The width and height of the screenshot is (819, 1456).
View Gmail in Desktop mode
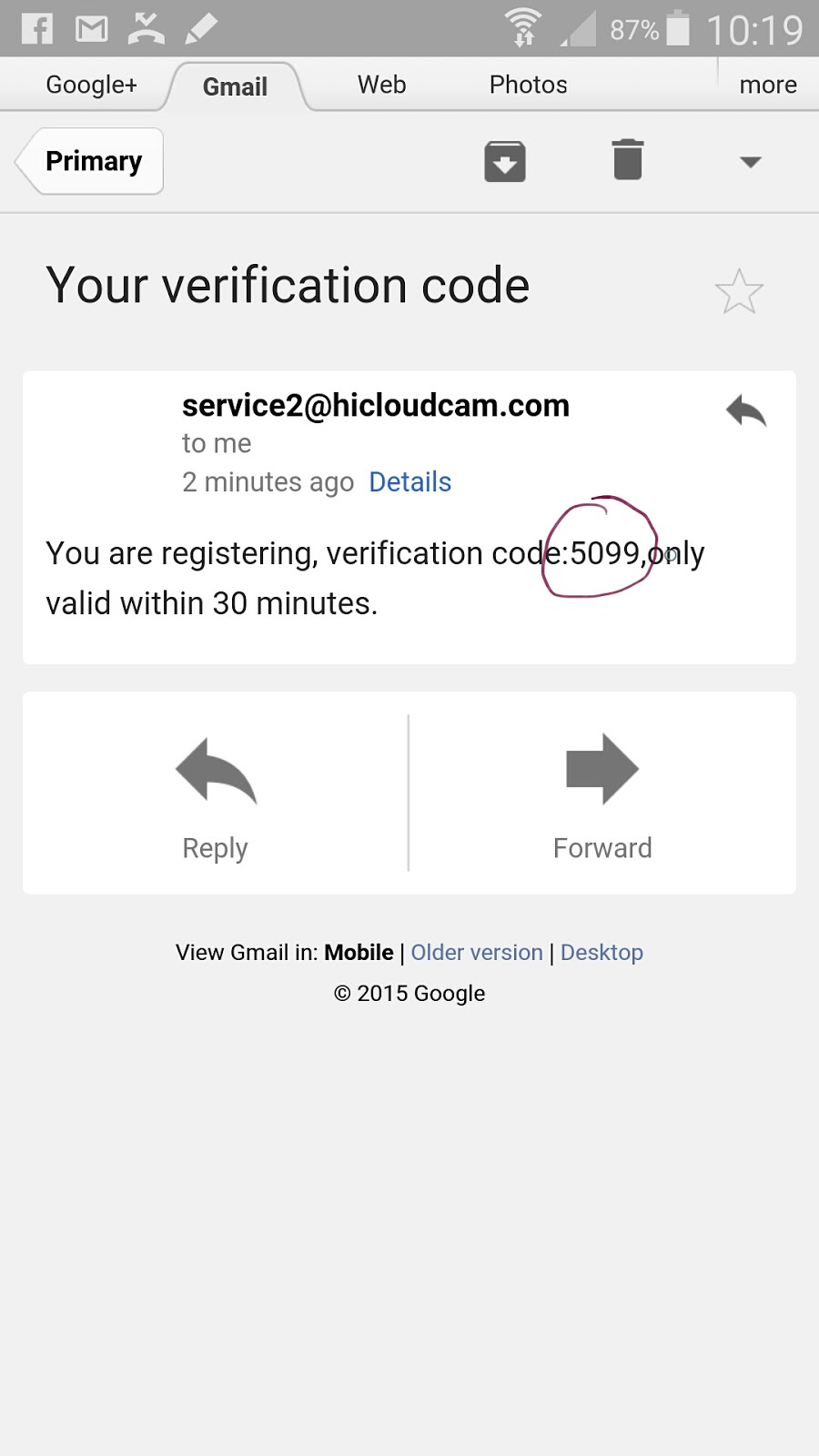click(602, 952)
